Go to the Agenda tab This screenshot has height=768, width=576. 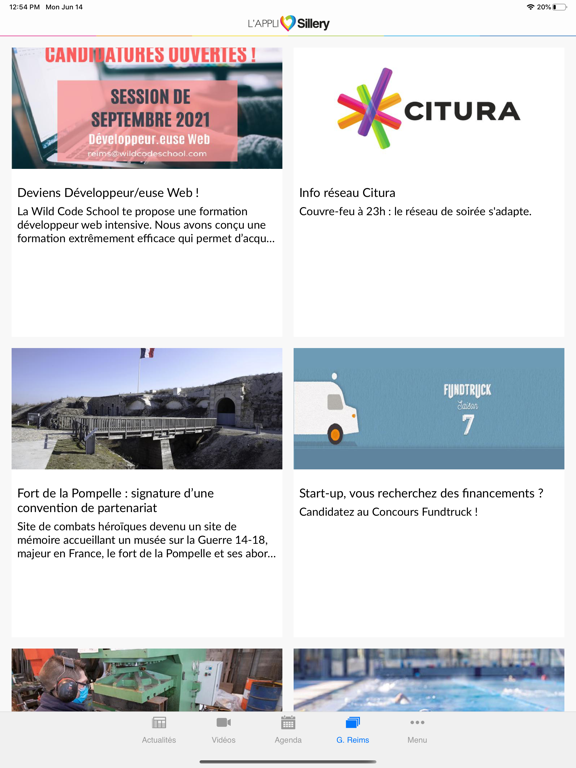click(x=288, y=730)
